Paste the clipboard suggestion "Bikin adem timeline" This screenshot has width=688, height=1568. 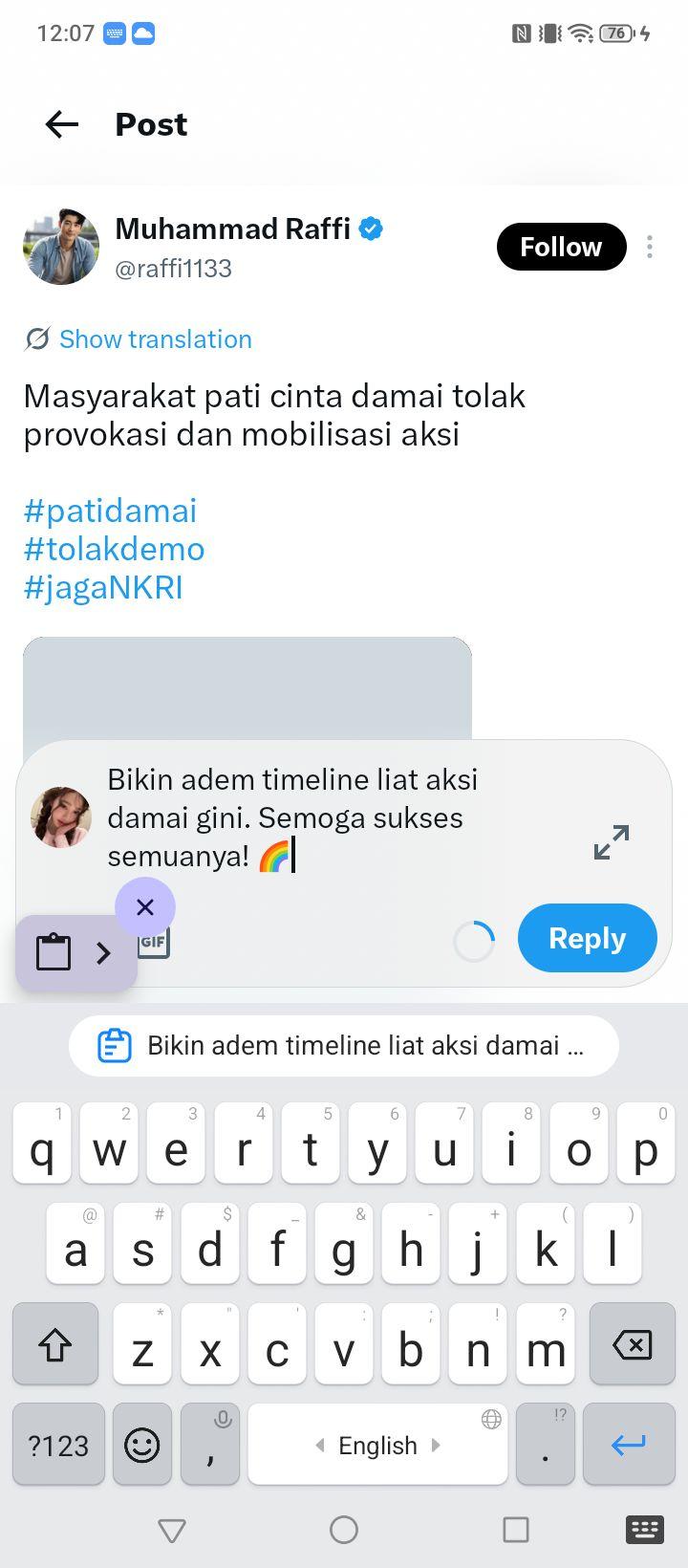click(x=344, y=1045)
